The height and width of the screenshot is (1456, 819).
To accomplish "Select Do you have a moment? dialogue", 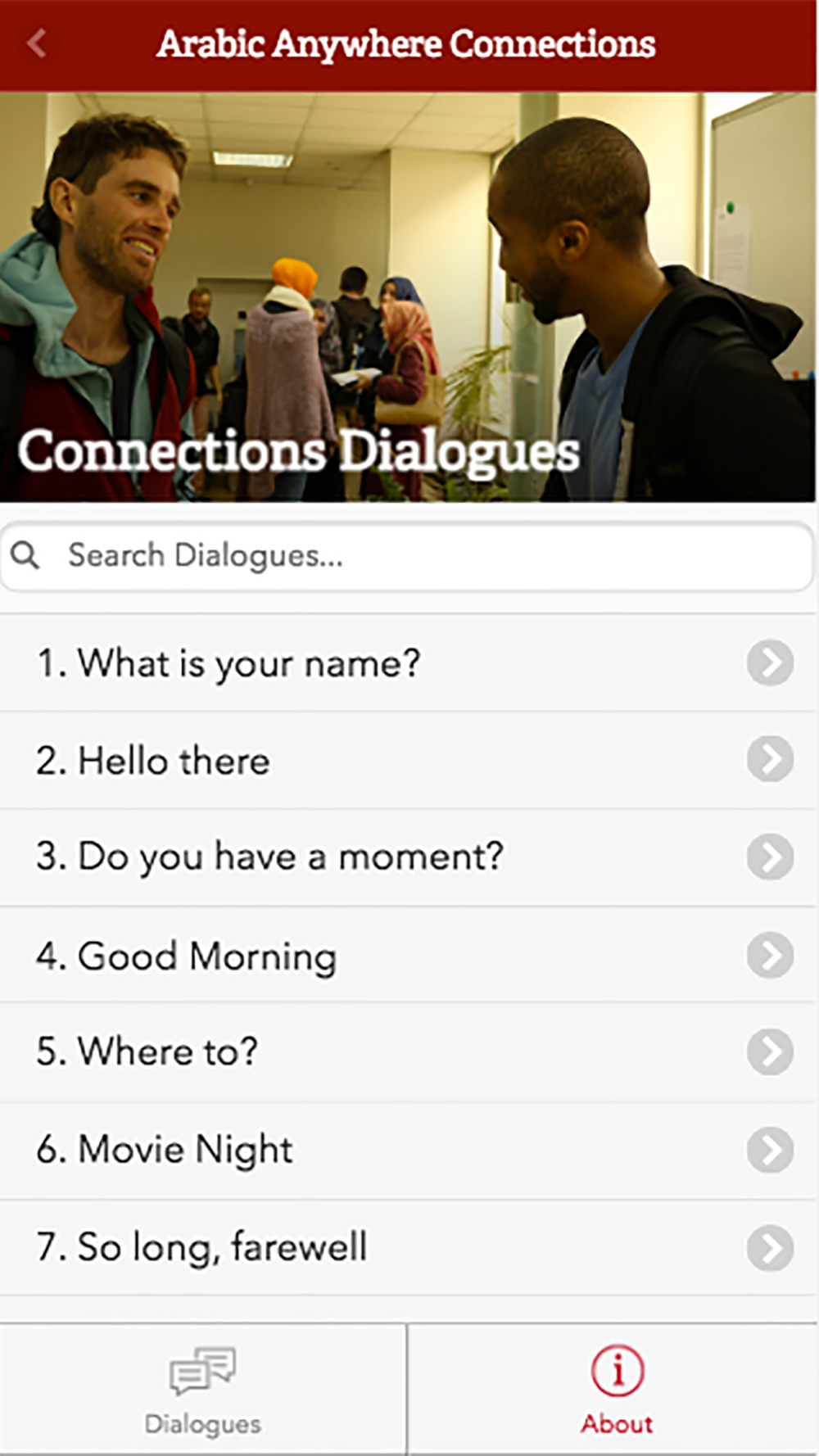I will click(x=409, y=857).
